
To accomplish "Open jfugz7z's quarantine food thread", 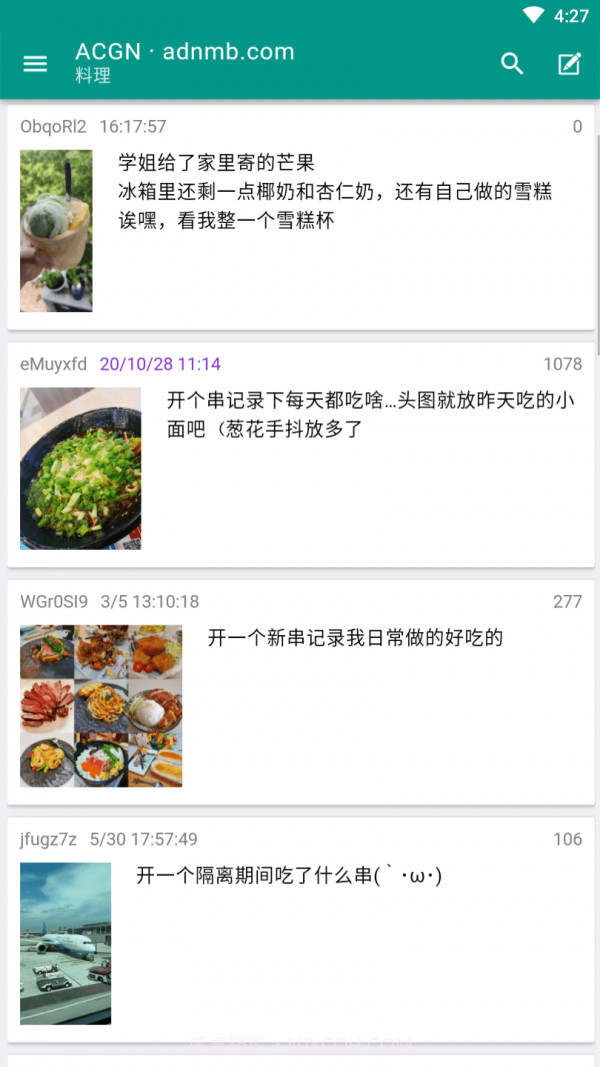I will point(290,876).
